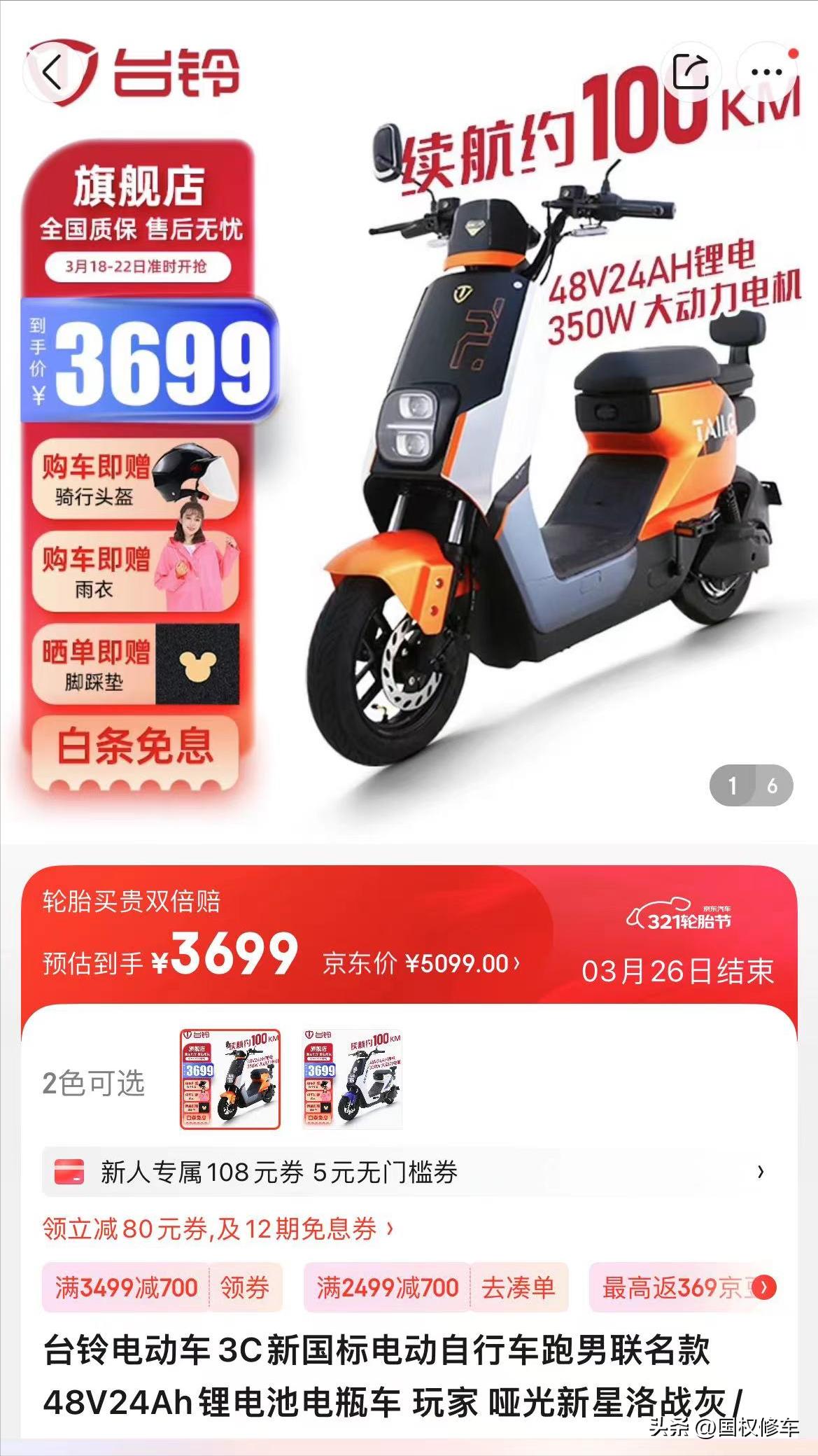The image size is (818, 1456).
Task: Select the orange scooter color thumbnail
Action: (x=230, y=1079)
